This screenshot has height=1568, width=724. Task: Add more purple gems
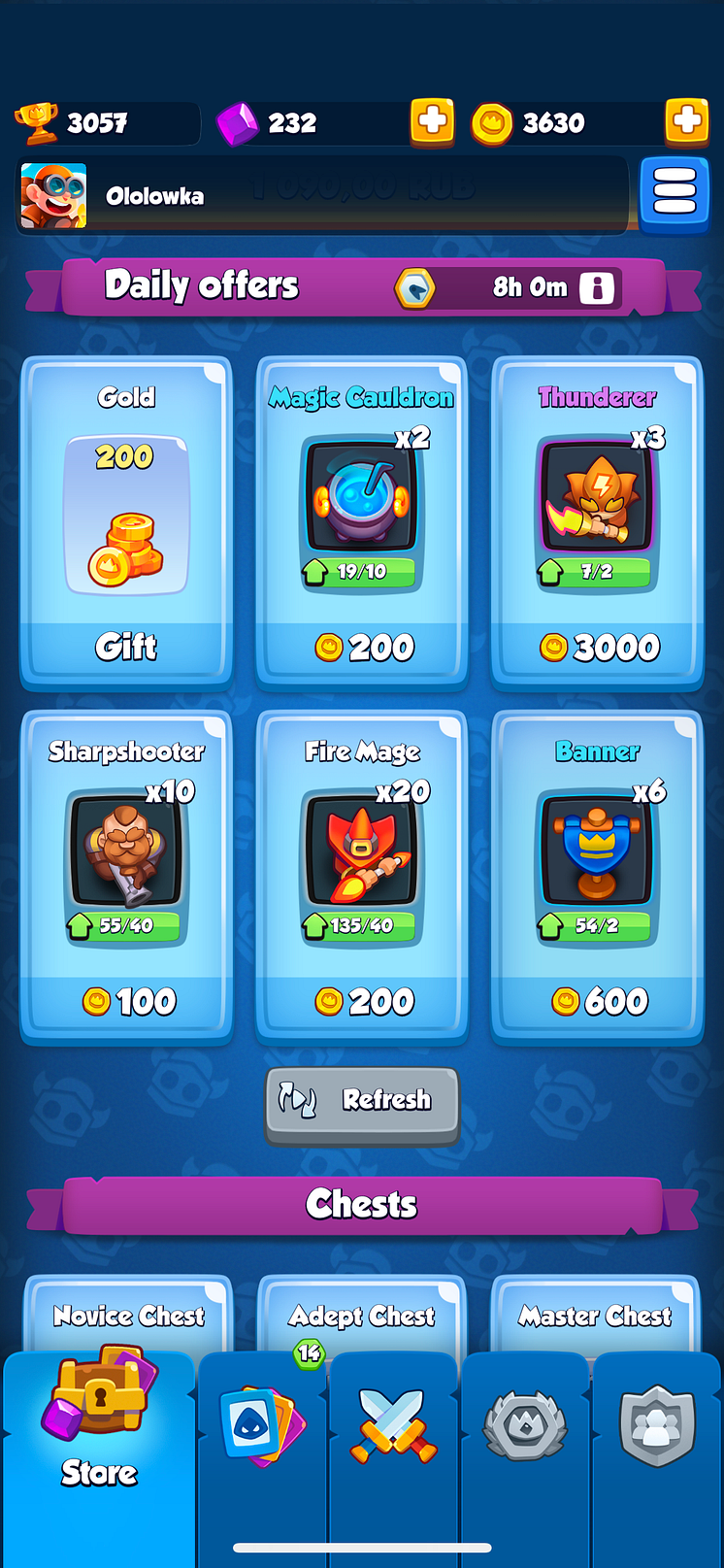click(432, 122)
